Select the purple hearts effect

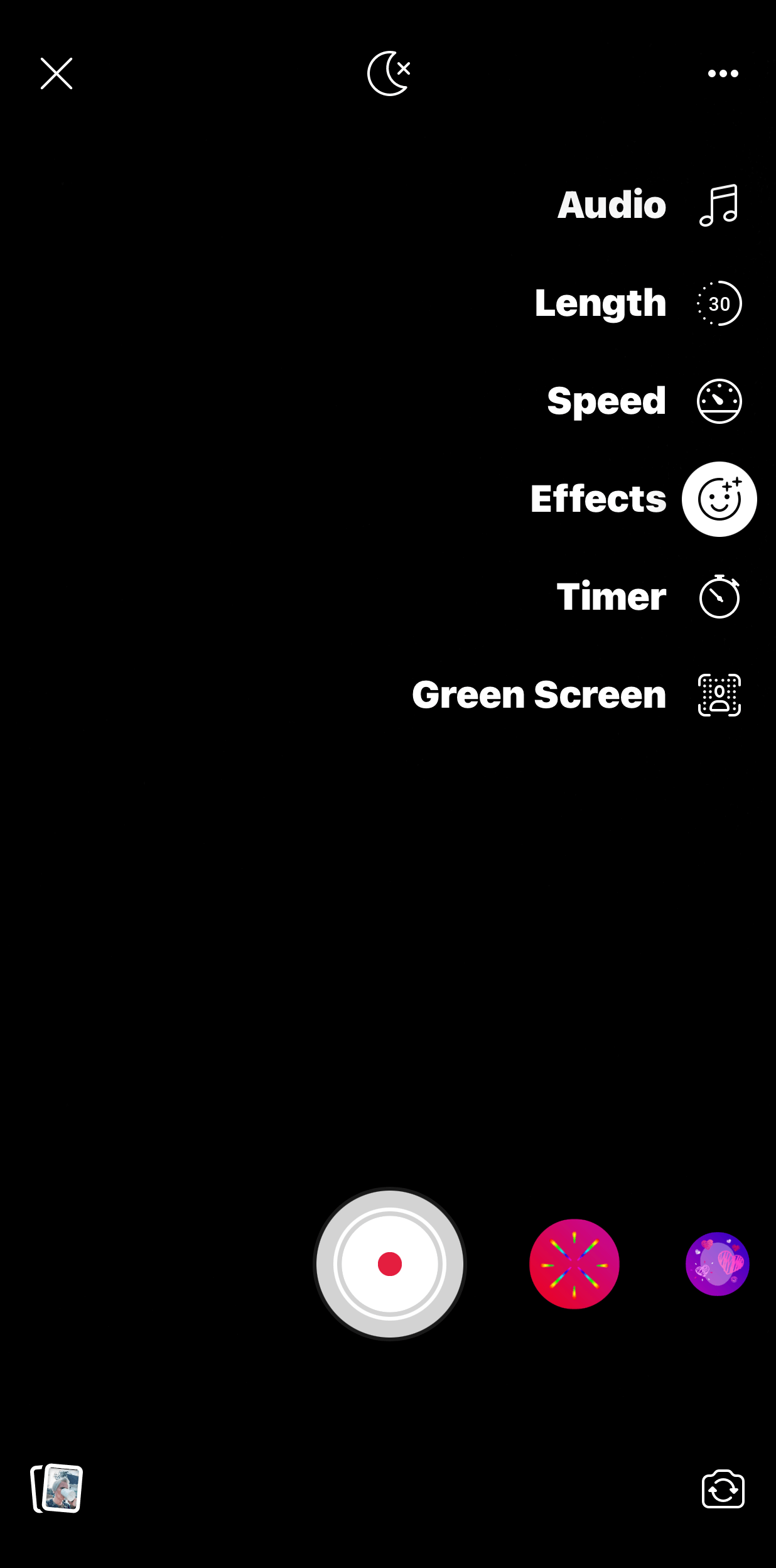click(x=718, y=1264)
